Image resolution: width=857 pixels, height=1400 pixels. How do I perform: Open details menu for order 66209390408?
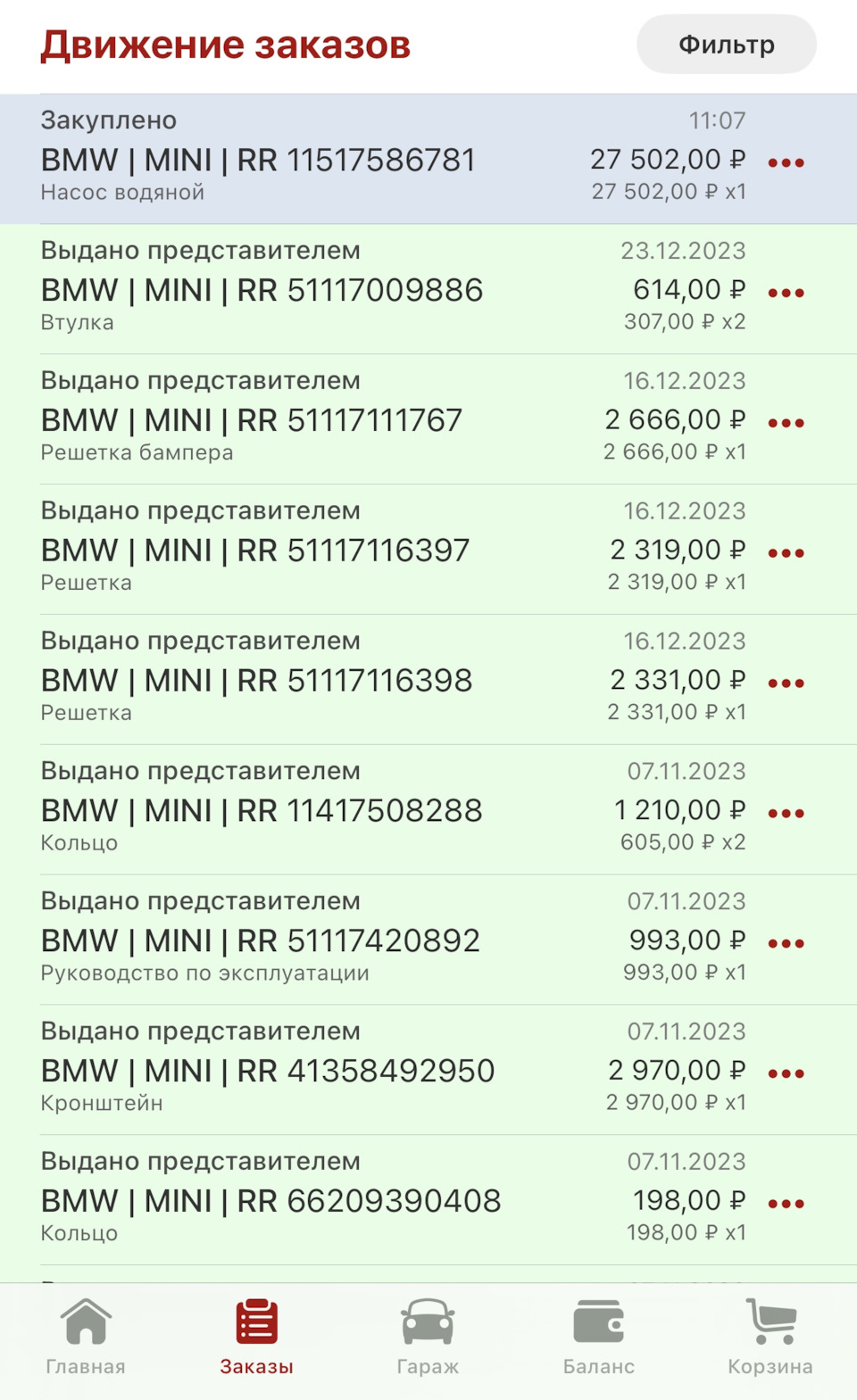click(x=786, y=1202)
